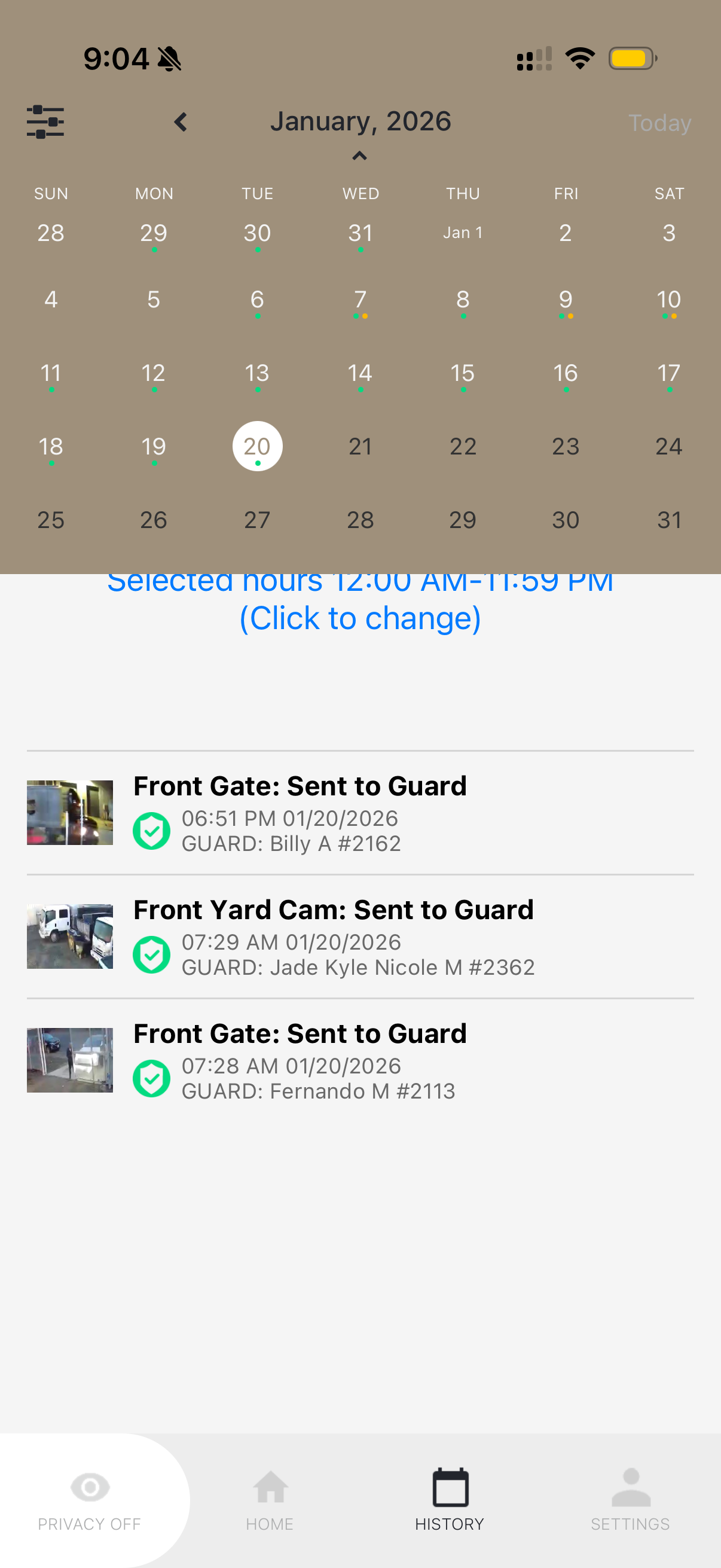Go to previous month with back chevron

(x=181, y=122)
